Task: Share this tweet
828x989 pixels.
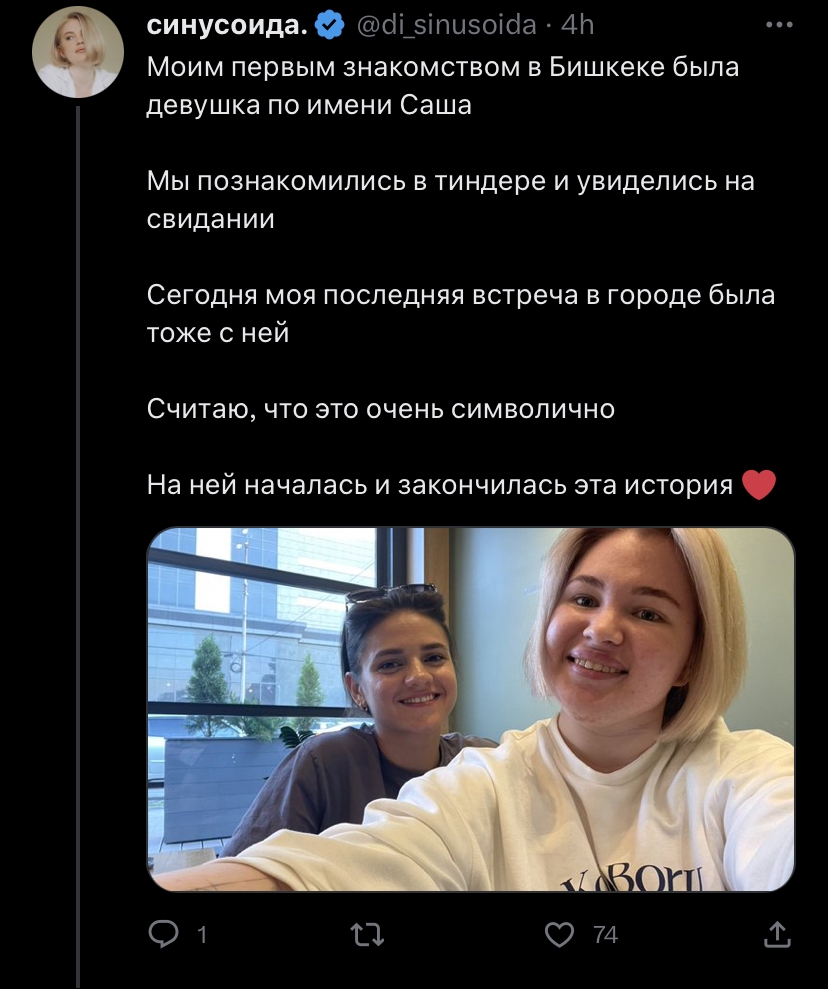Action: click(x=777, y=935)
